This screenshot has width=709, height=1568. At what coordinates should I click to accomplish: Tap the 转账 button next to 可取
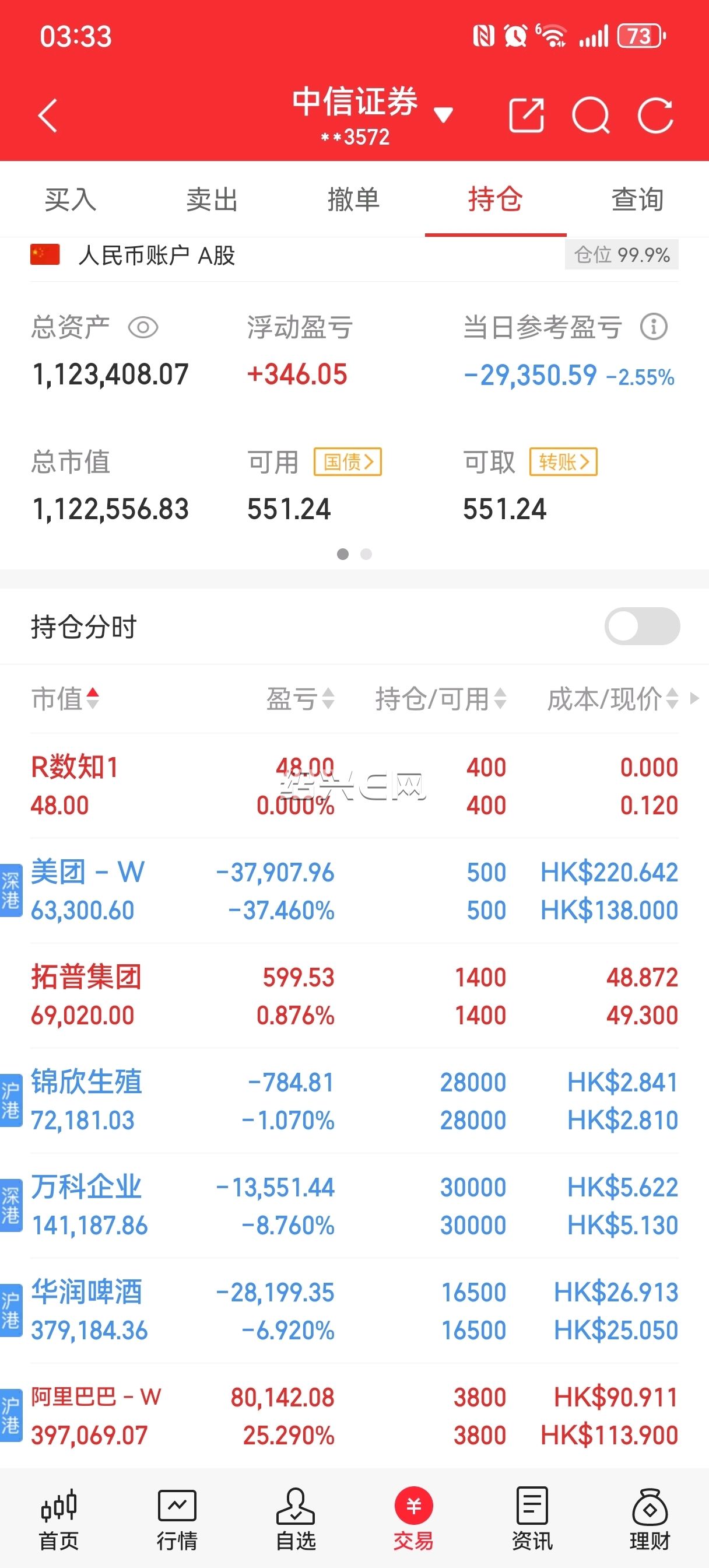click(564, 462)
